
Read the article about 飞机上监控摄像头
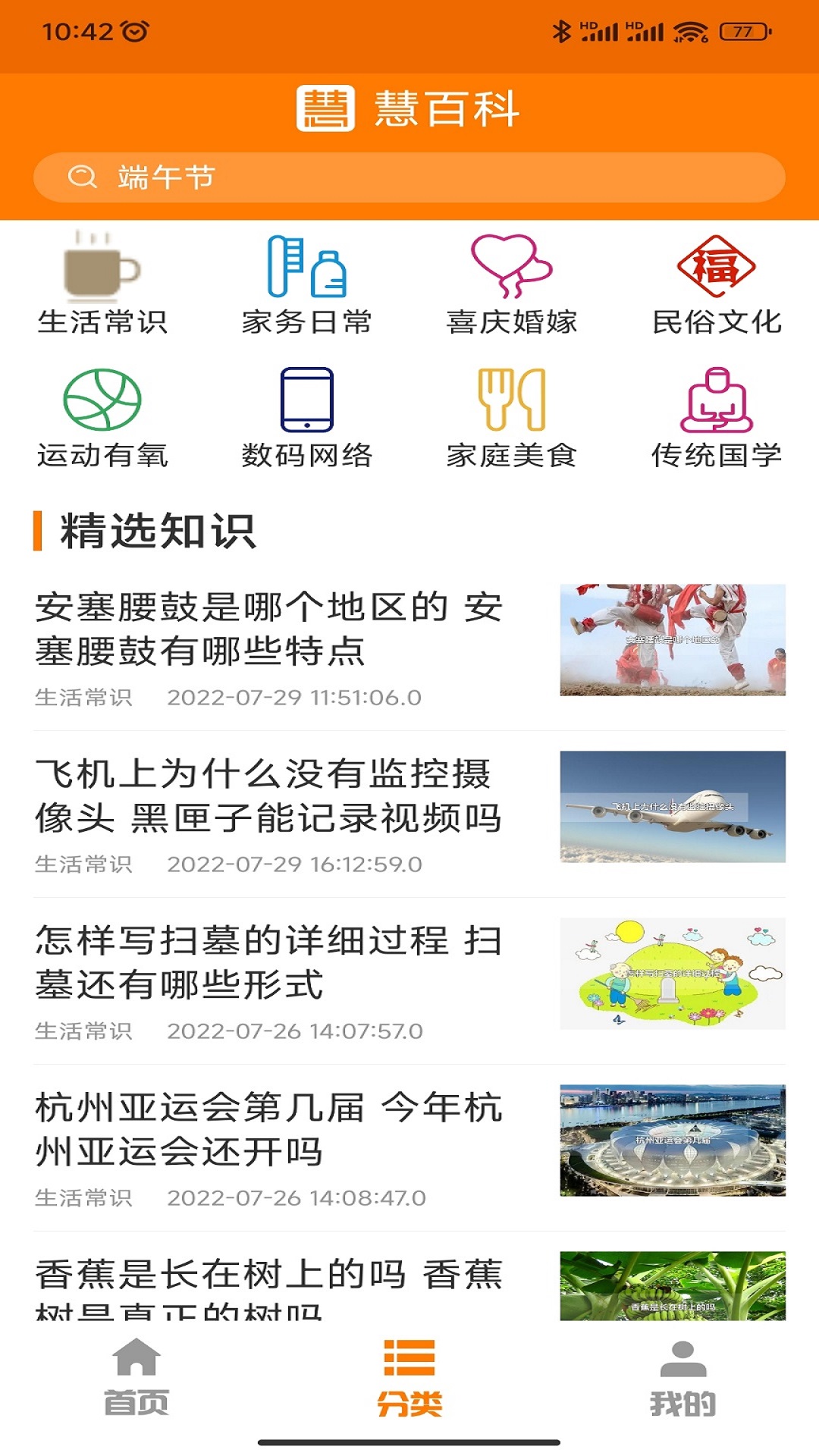[409, 814]
